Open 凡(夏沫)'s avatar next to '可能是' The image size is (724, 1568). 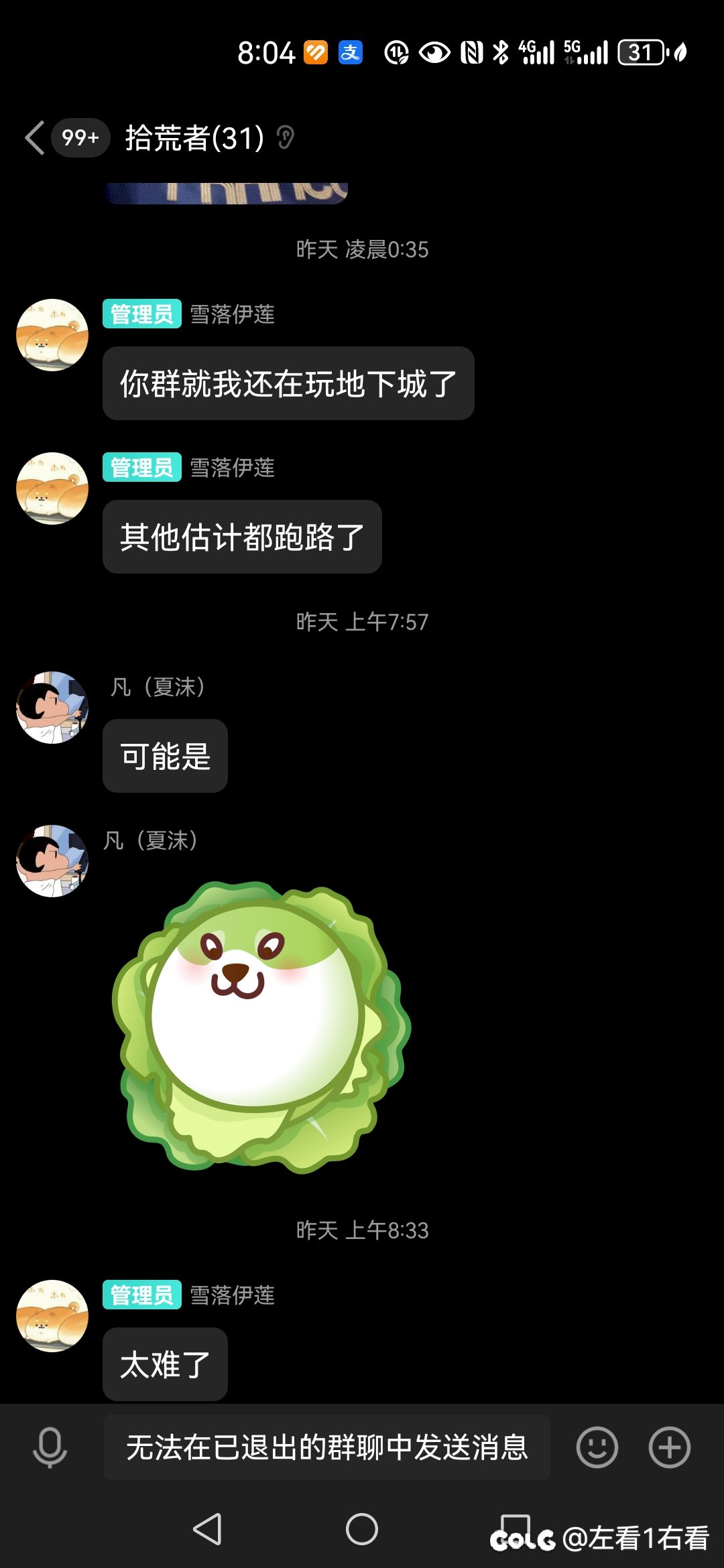tap(52, 708)
